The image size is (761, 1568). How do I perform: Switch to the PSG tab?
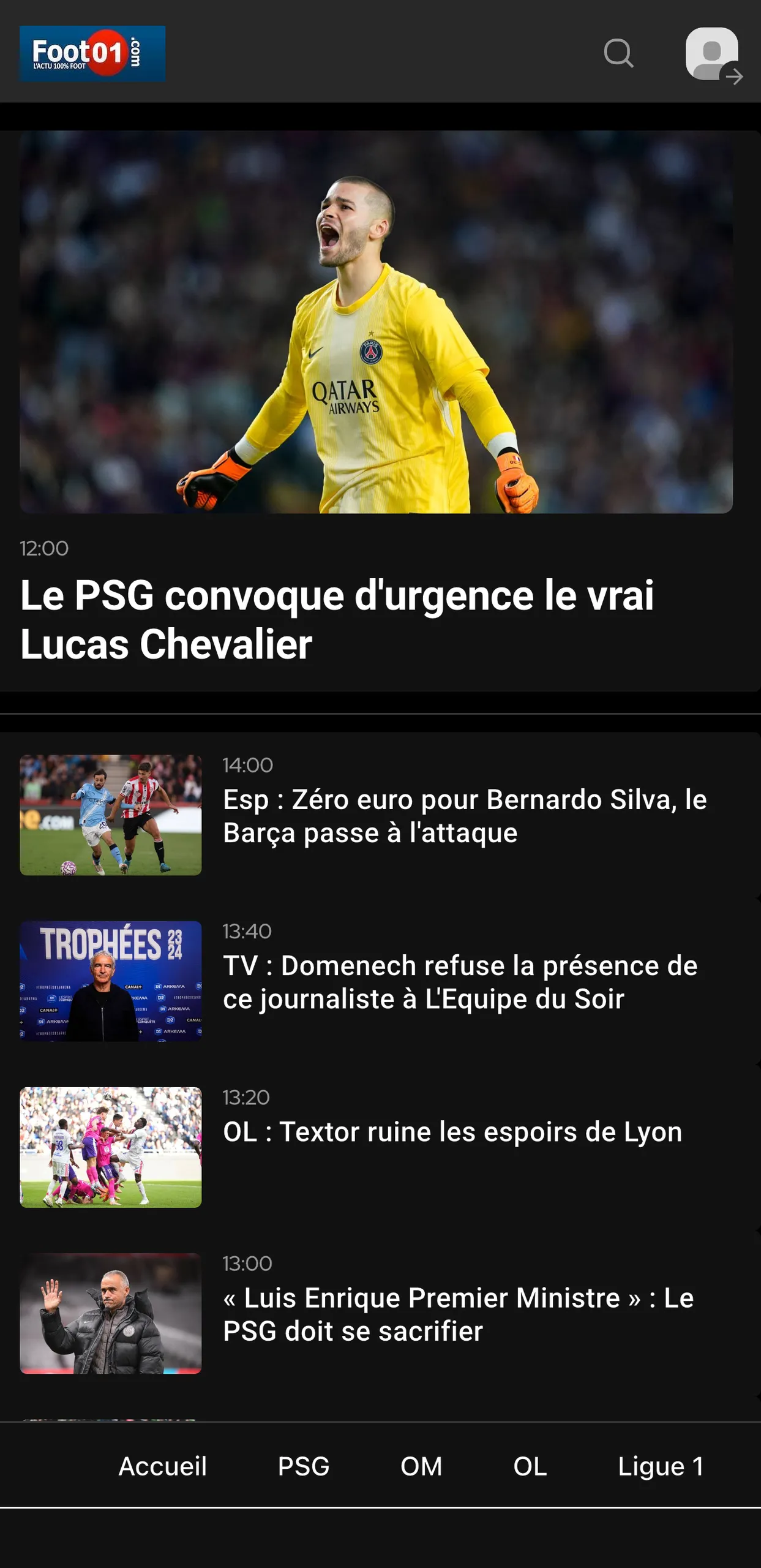304,1466
